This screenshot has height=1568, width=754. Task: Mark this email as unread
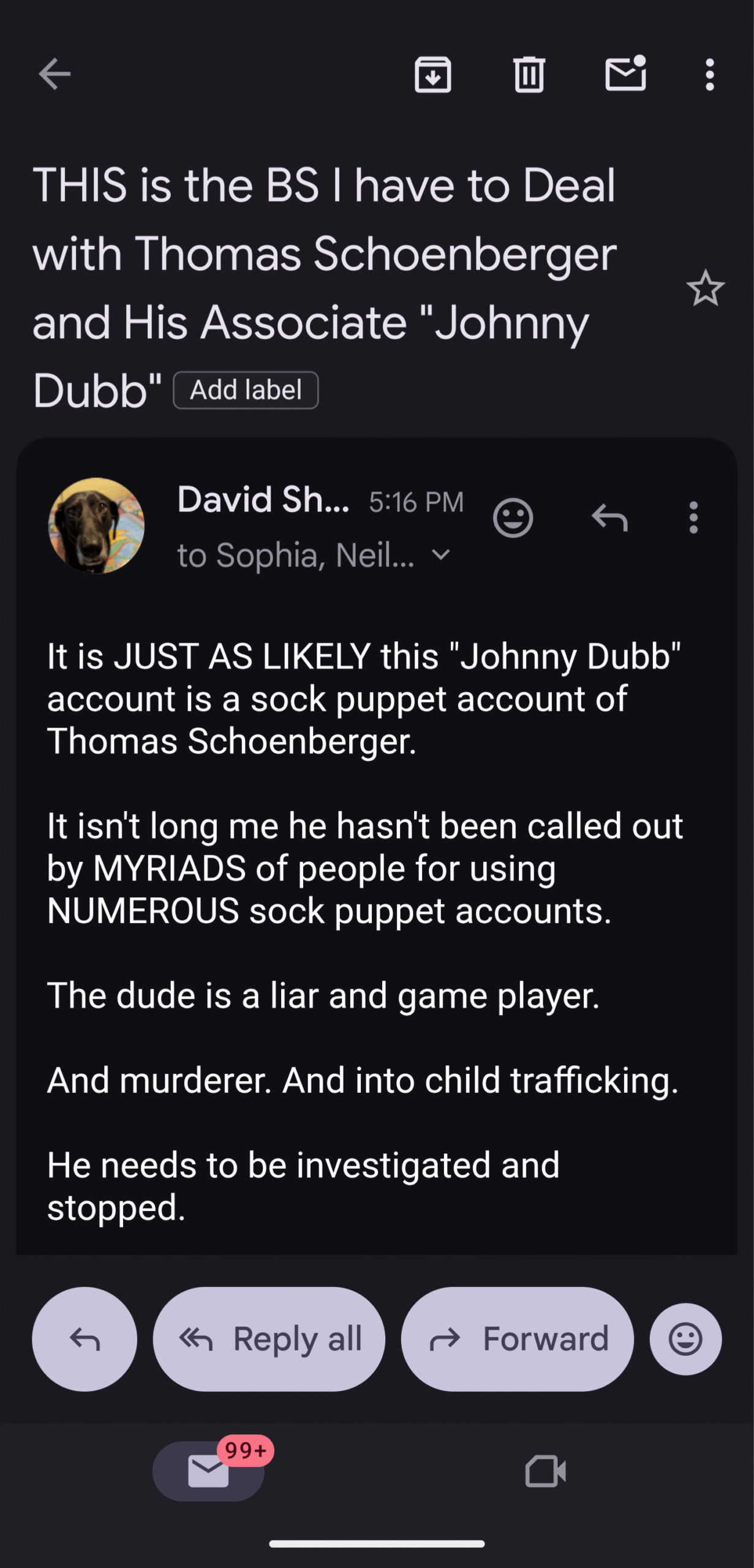(x=625, y=74)
